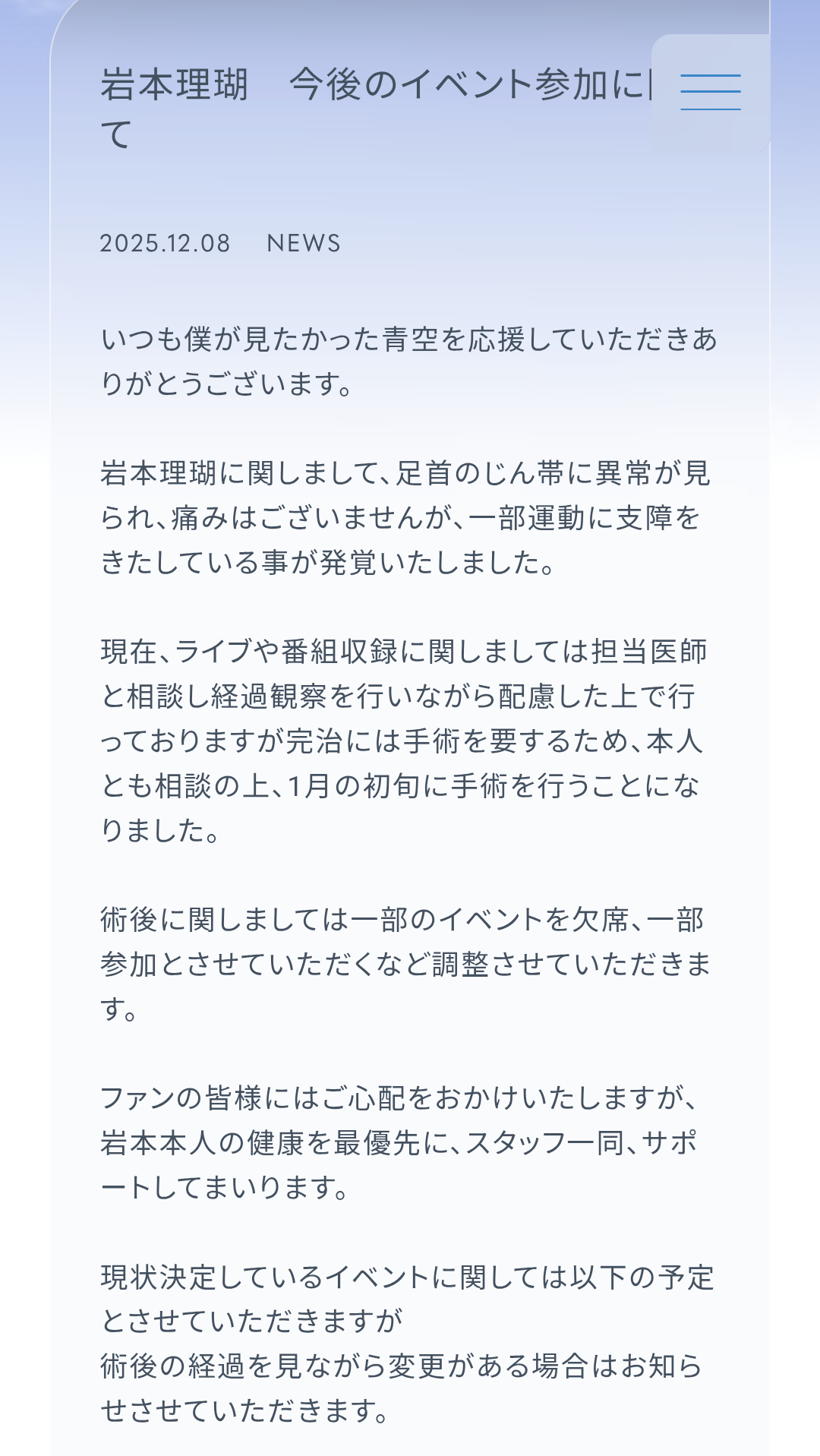
Task: Open the hamburger menu
Action: (711, 92)
